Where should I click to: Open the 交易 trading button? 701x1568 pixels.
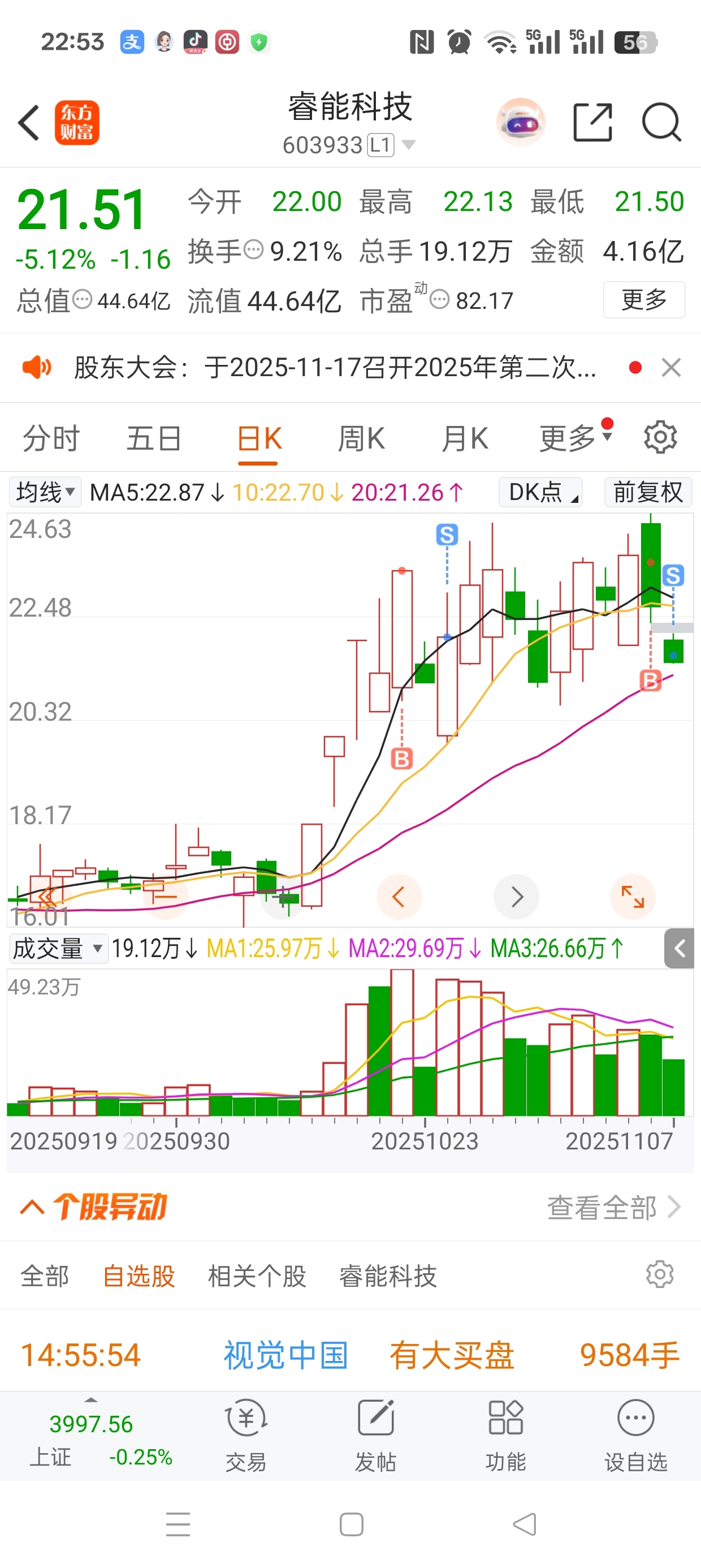246,1435
